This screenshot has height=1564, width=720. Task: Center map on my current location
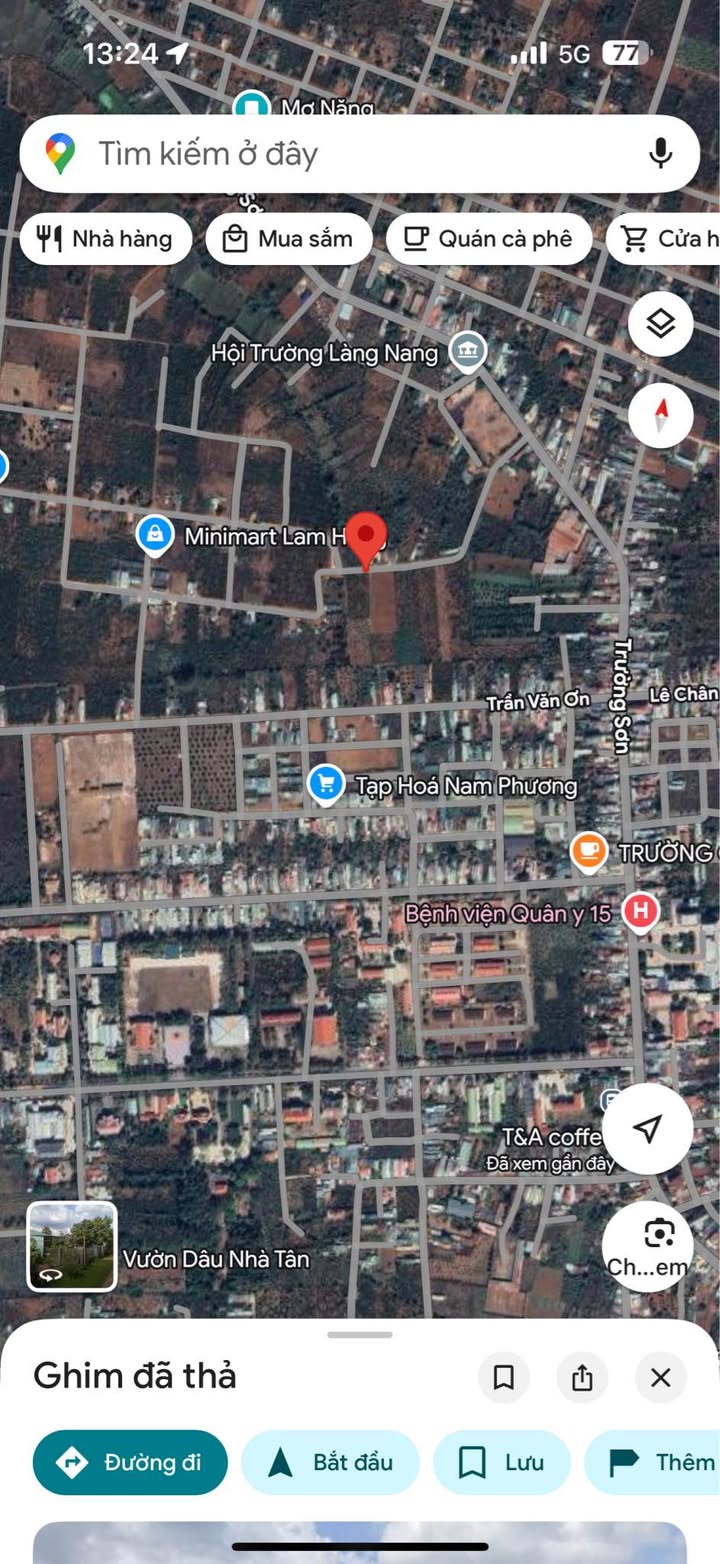tap(647, 1129)
